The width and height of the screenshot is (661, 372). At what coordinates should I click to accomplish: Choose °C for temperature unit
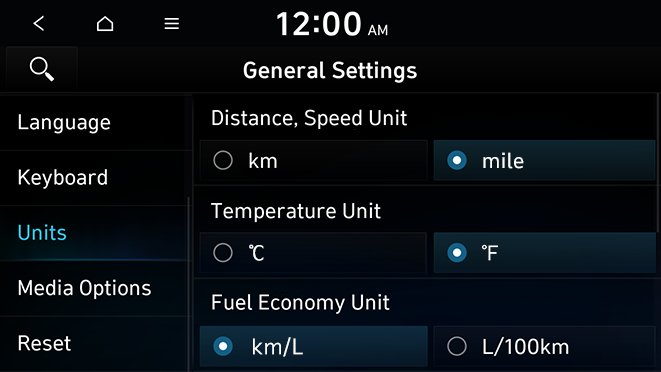314,253
